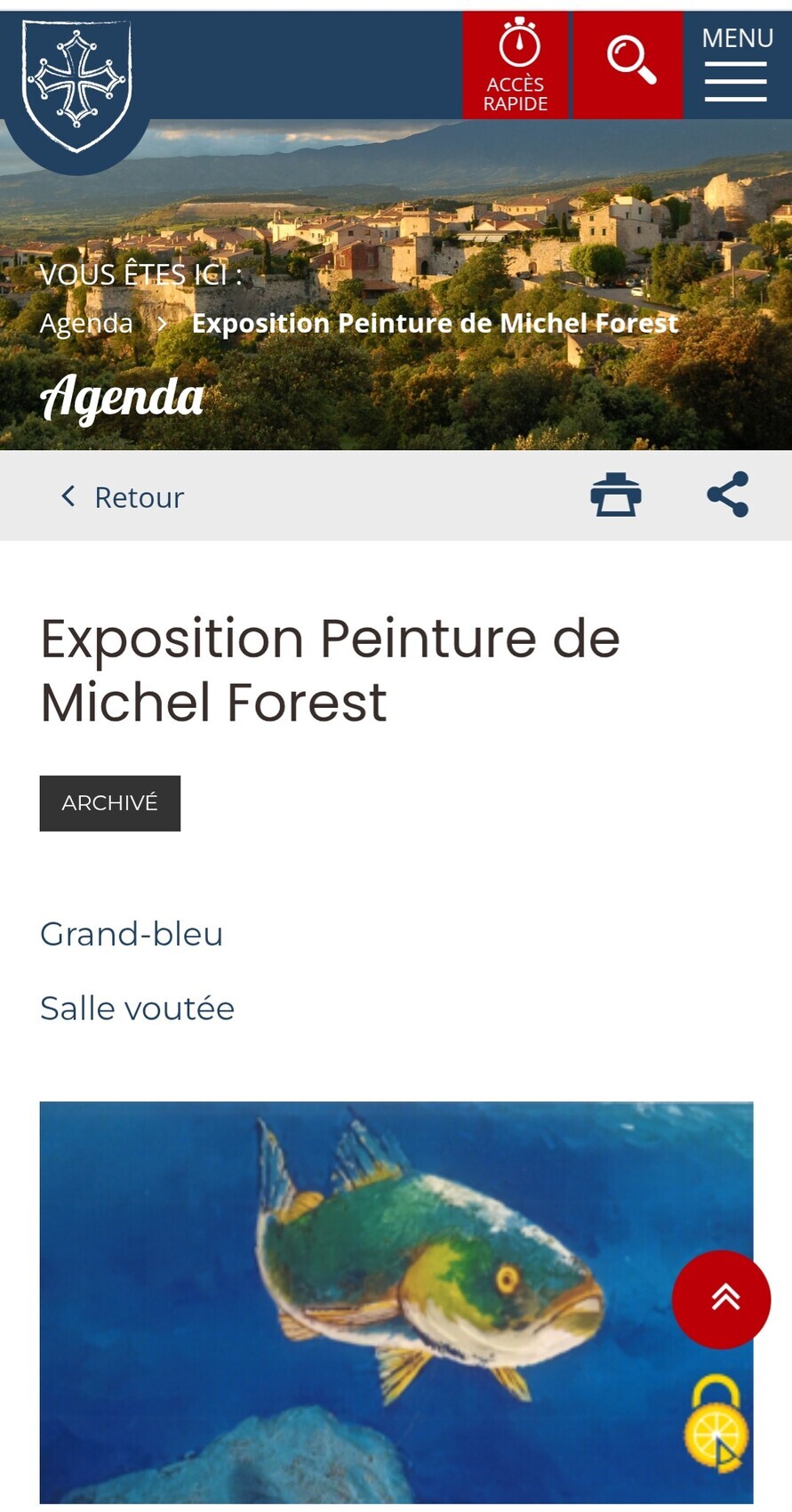Viewport: 792px width, 1512px height.
Task: Go to the homepage via the crest logo
Action: tap(76, 84)
